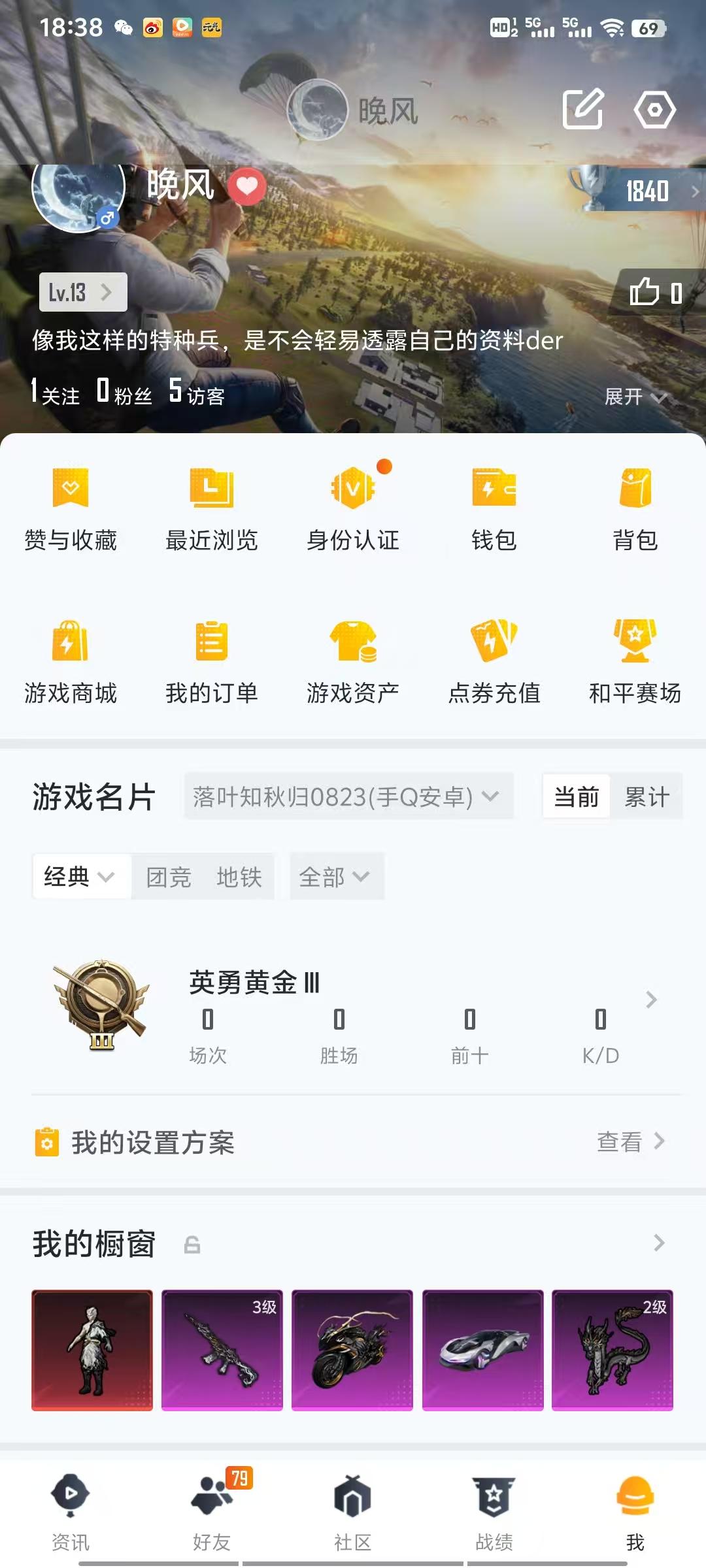Toggle the 我的橱窗 showcase lock
706x1568 pixels.
coord(190,1243)
